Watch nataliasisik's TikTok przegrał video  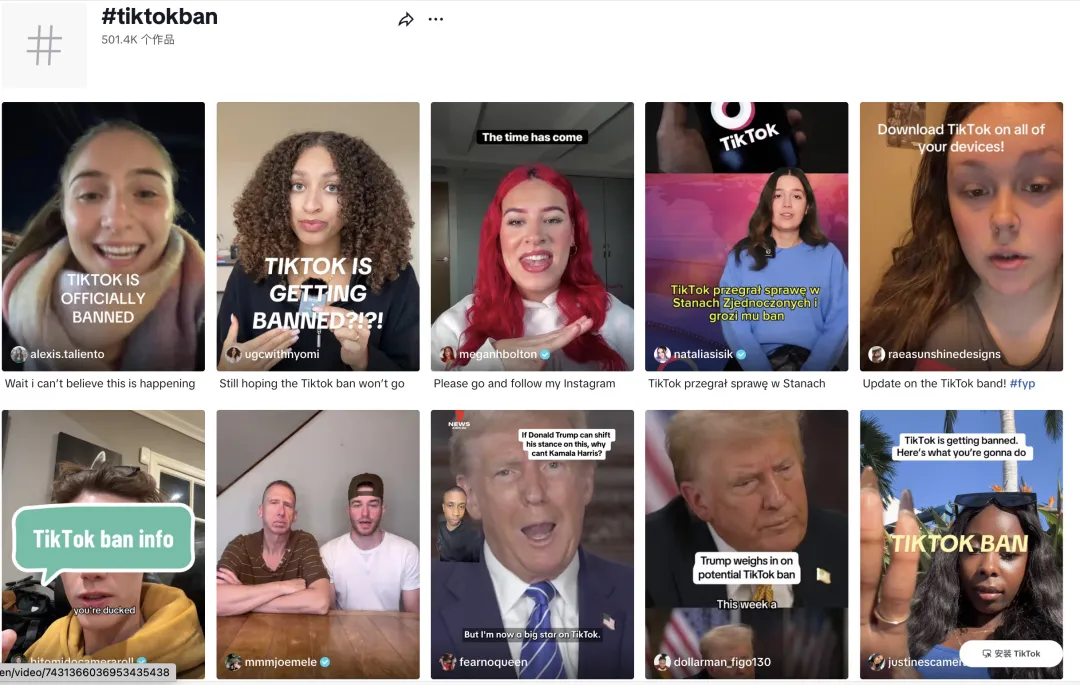(746, 236)
